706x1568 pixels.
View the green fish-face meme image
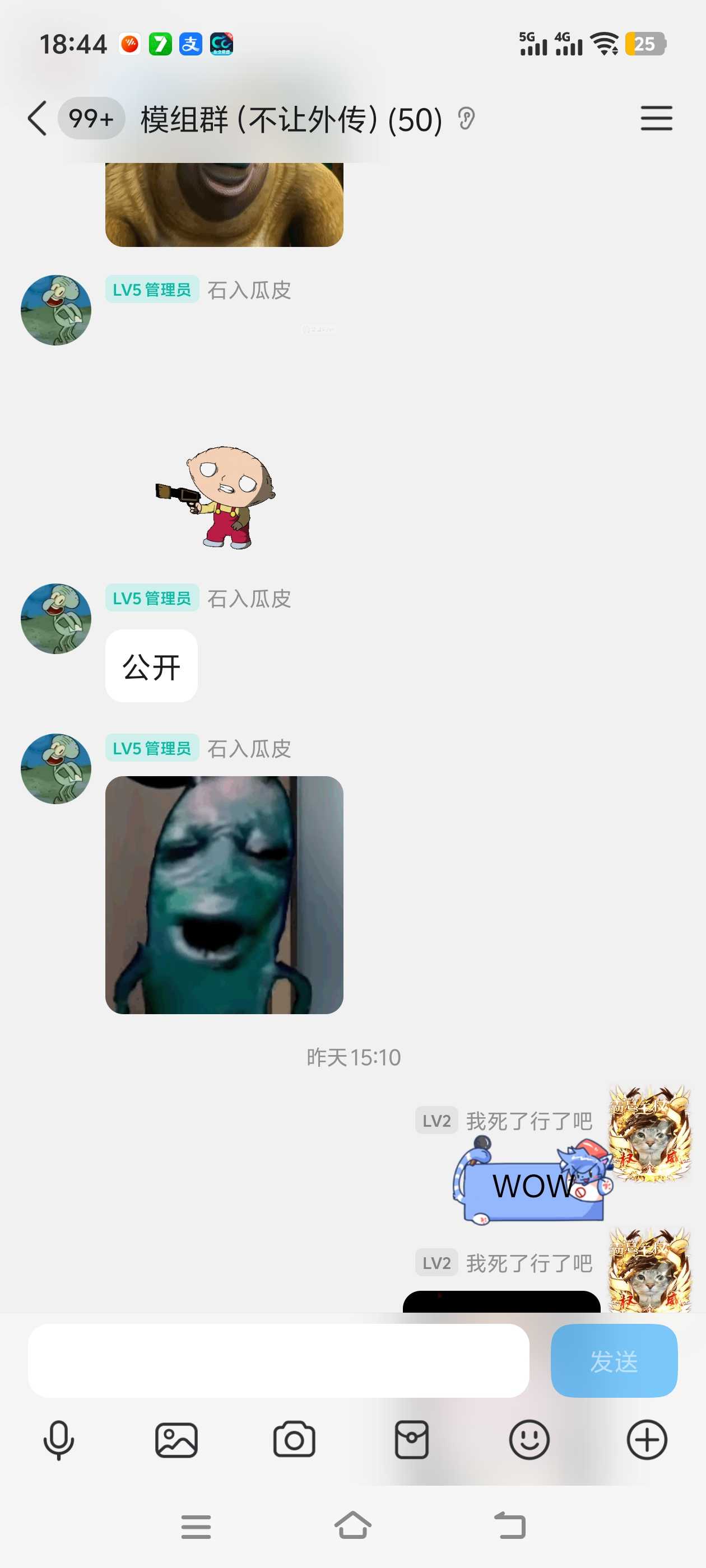[224, 895]
